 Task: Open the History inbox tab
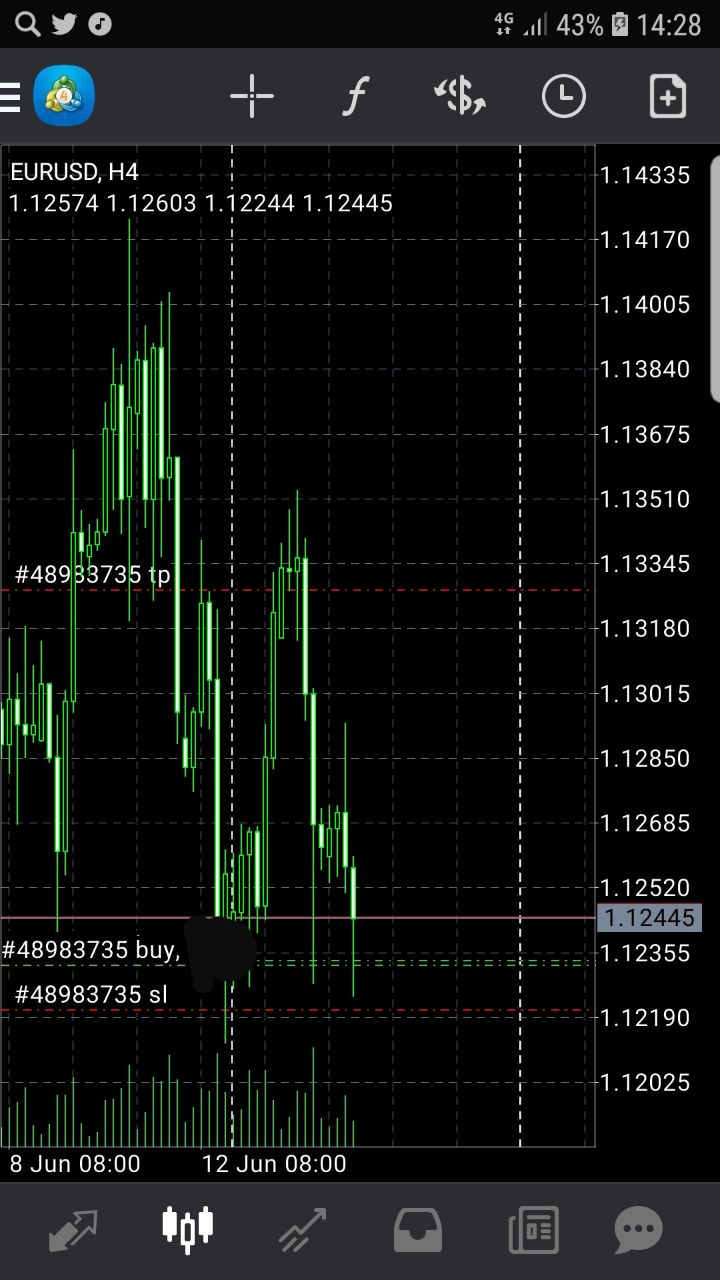coord(417,1229)
